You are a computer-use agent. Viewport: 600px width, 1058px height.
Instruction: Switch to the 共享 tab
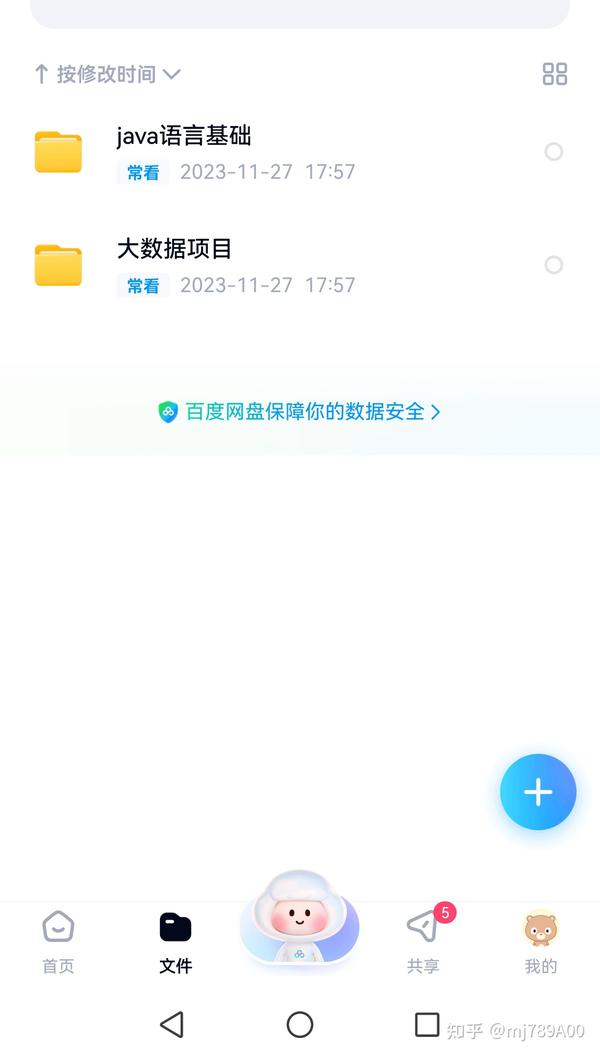pos(424,942)
